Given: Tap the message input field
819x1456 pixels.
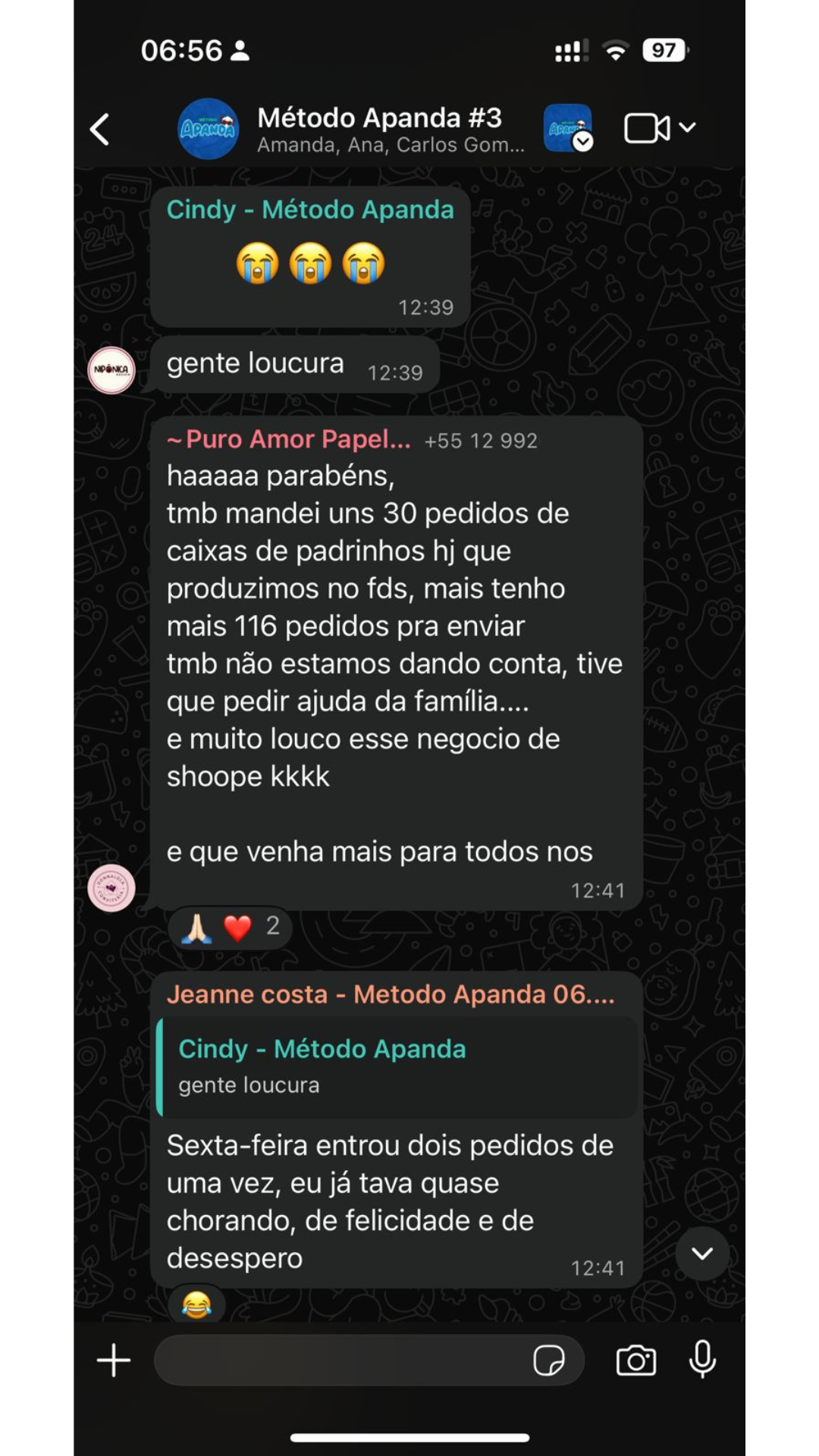Looking at the screenshot, I should coord(341,1360).
